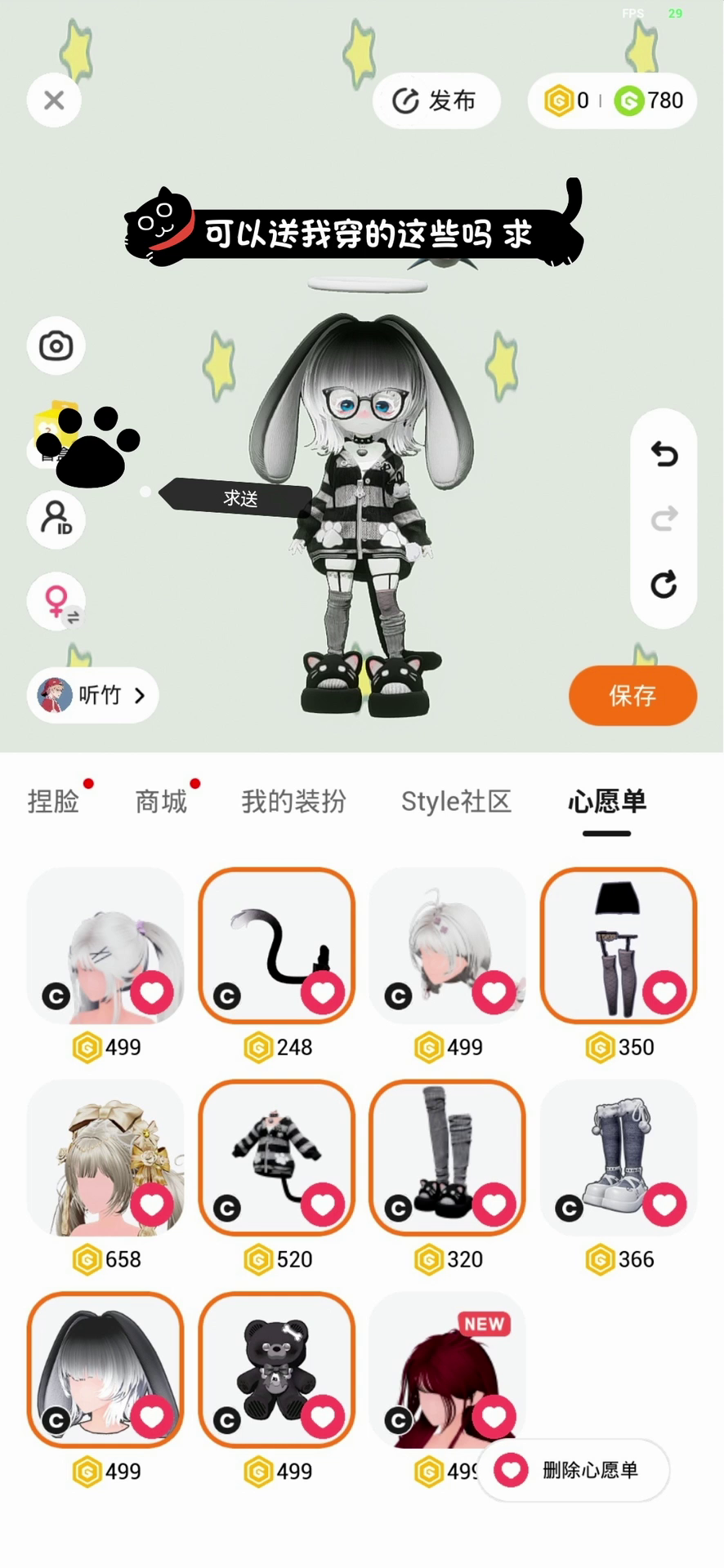Screen dimensions: 724x1568
Task: Undo the last outfit change
Action: tap(664, 453)
